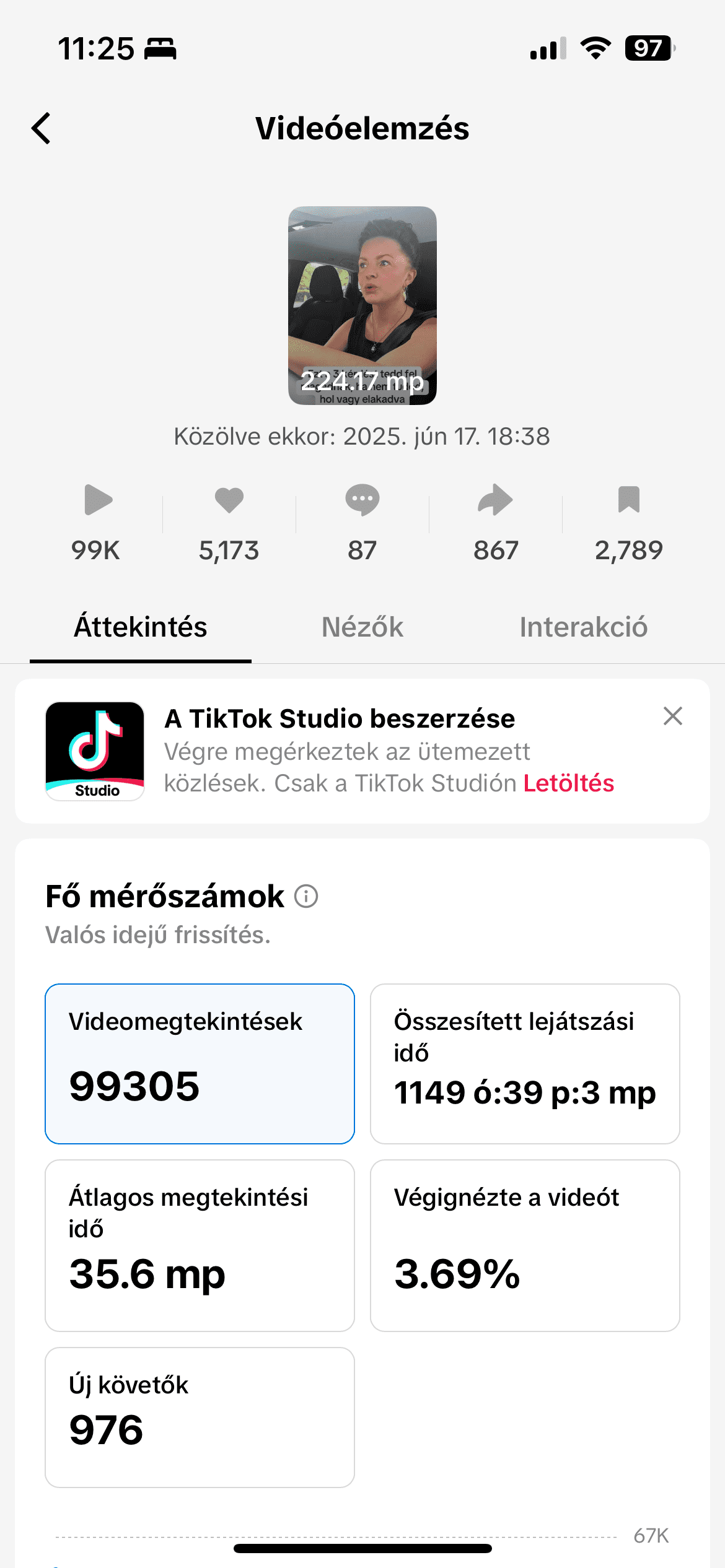Switch to the Interakció tab
The image size is (725, 1568).
click(583, 627)
